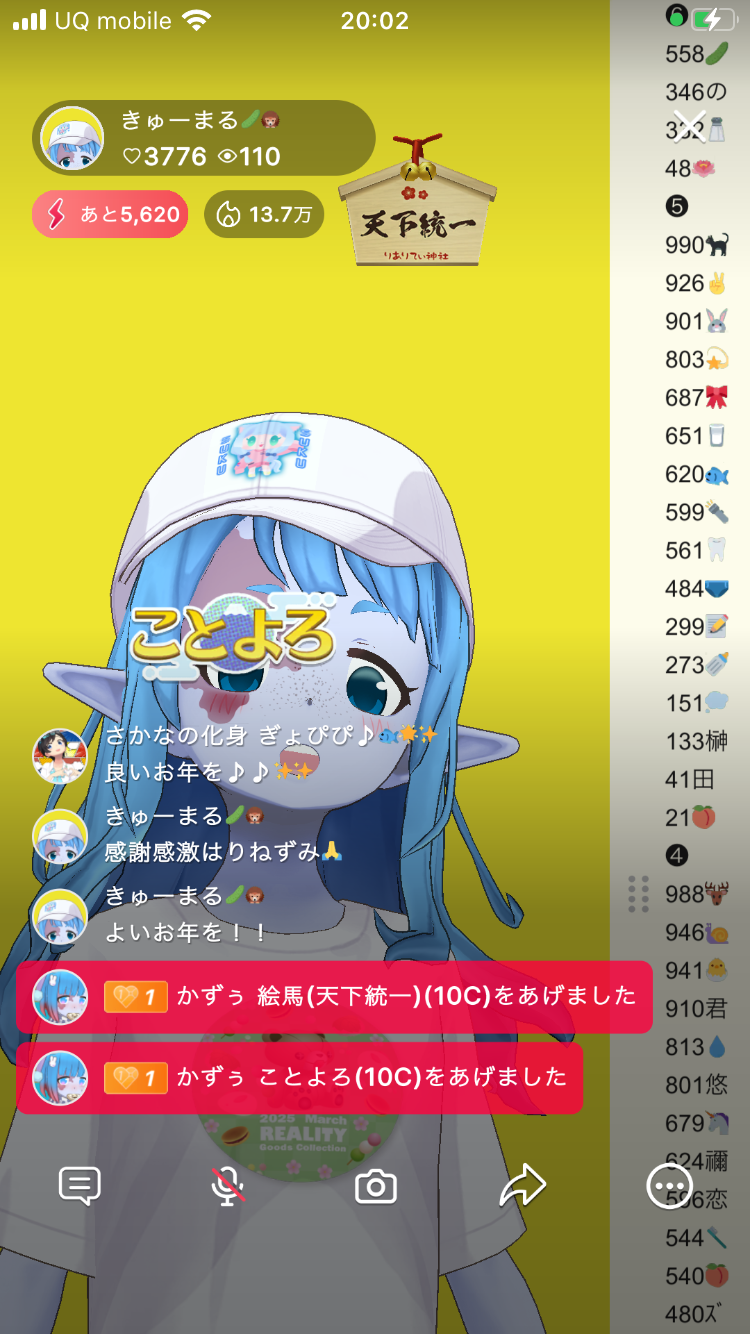
Task: Open streamer きゅーまる's profile pill
Action: coord(204,138)
